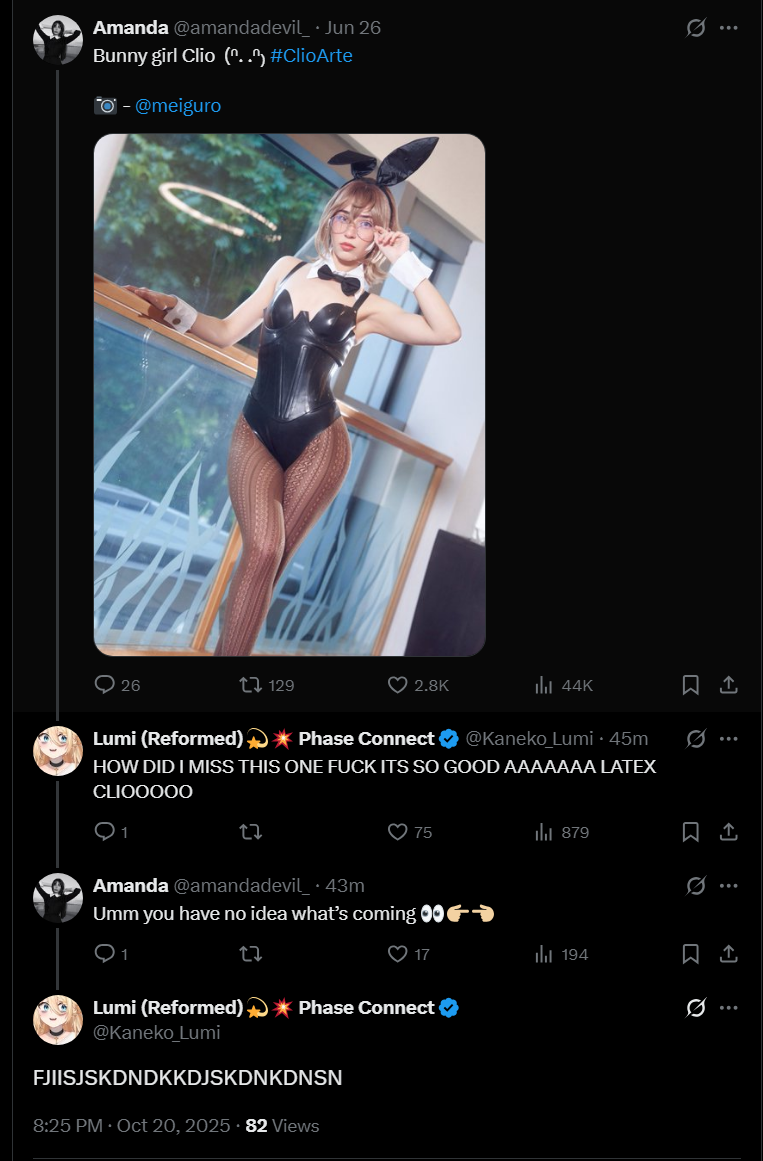763x1161 pixels.
Task: Share Amanda's Bunny girl Clio post
Action: coord(729,685)
